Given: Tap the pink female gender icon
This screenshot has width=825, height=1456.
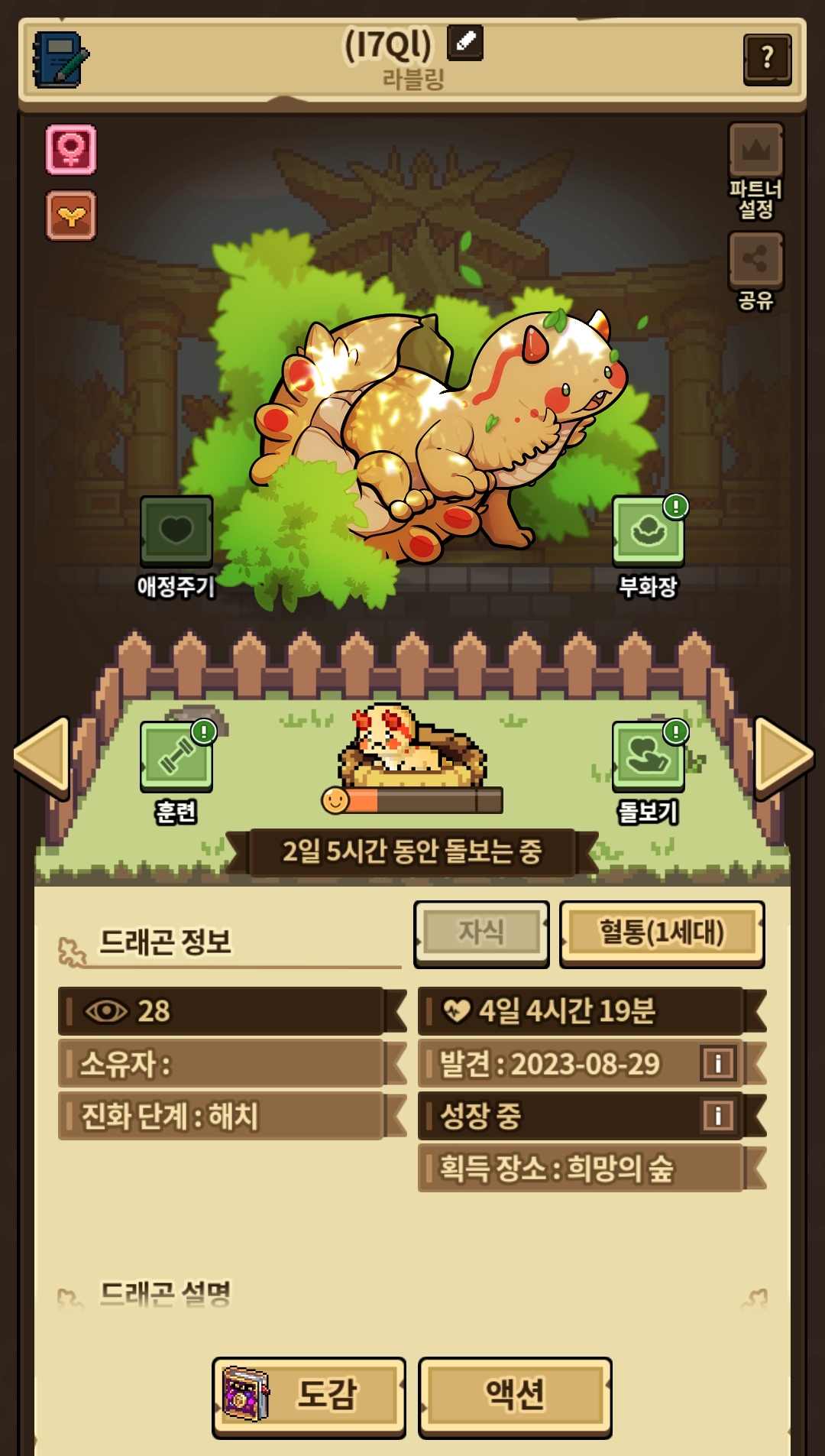Looking at the screenshot, I should 71,150.
